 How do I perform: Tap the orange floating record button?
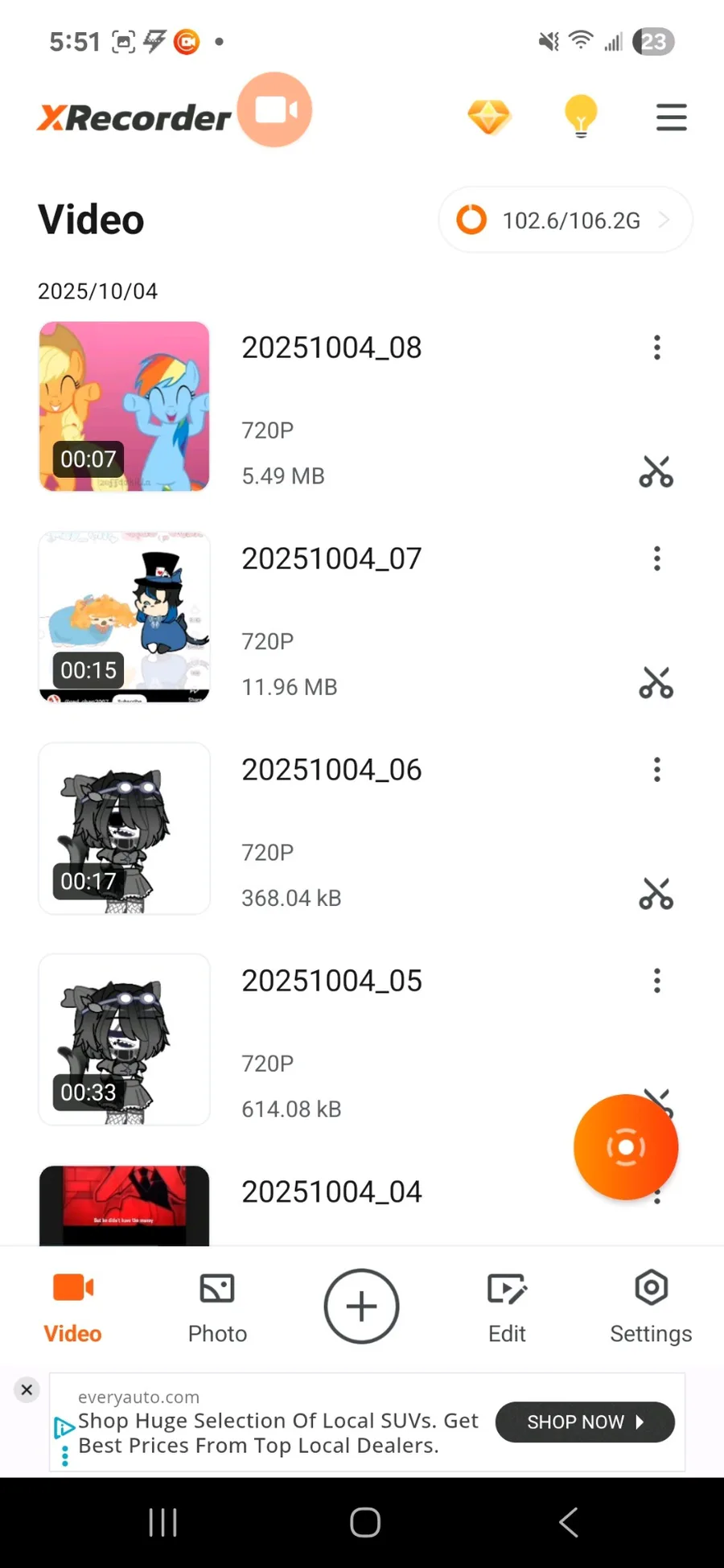(626, 1146)
